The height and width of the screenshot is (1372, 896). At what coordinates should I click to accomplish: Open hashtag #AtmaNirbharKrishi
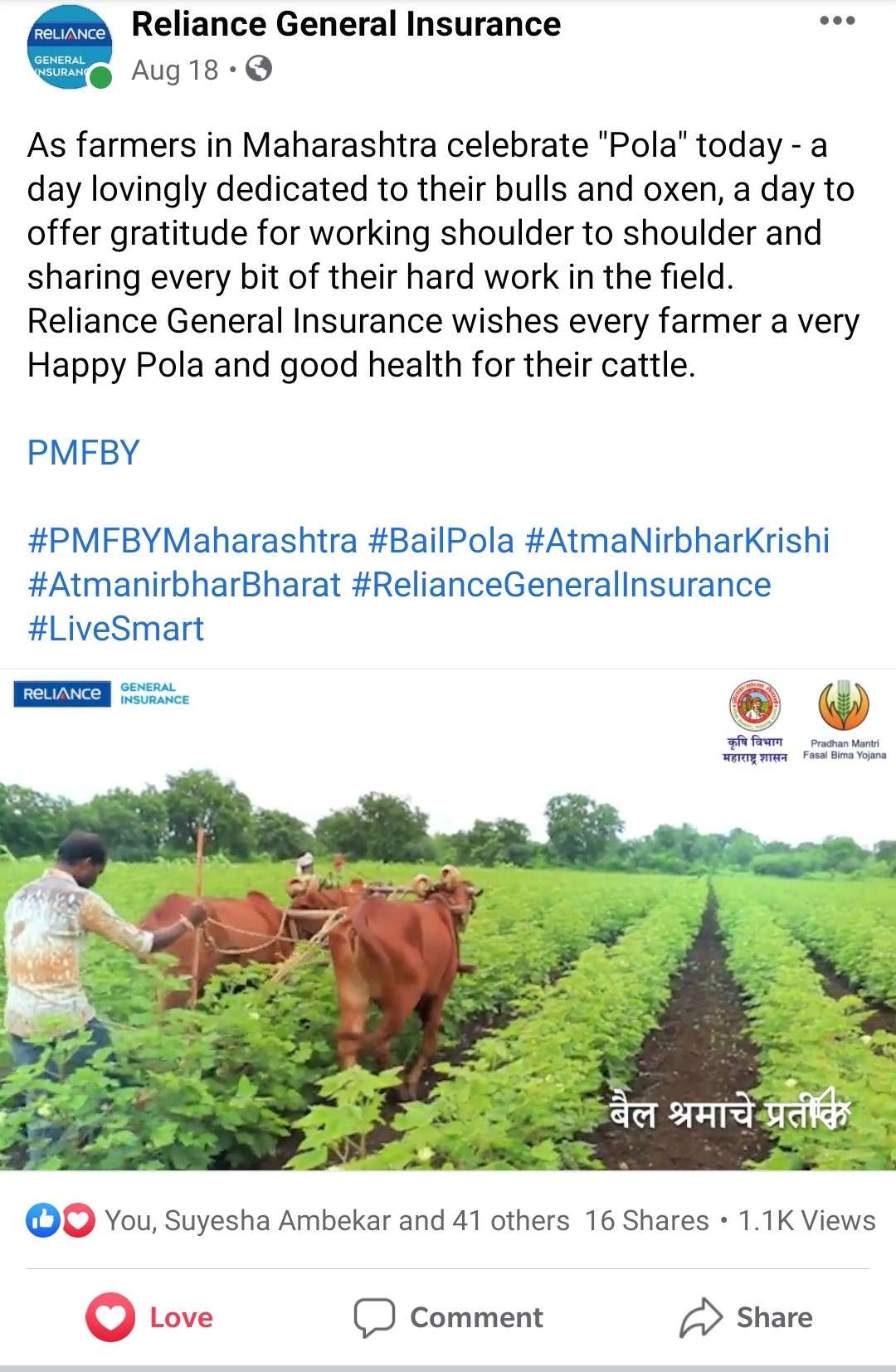[x=677, y=541]
